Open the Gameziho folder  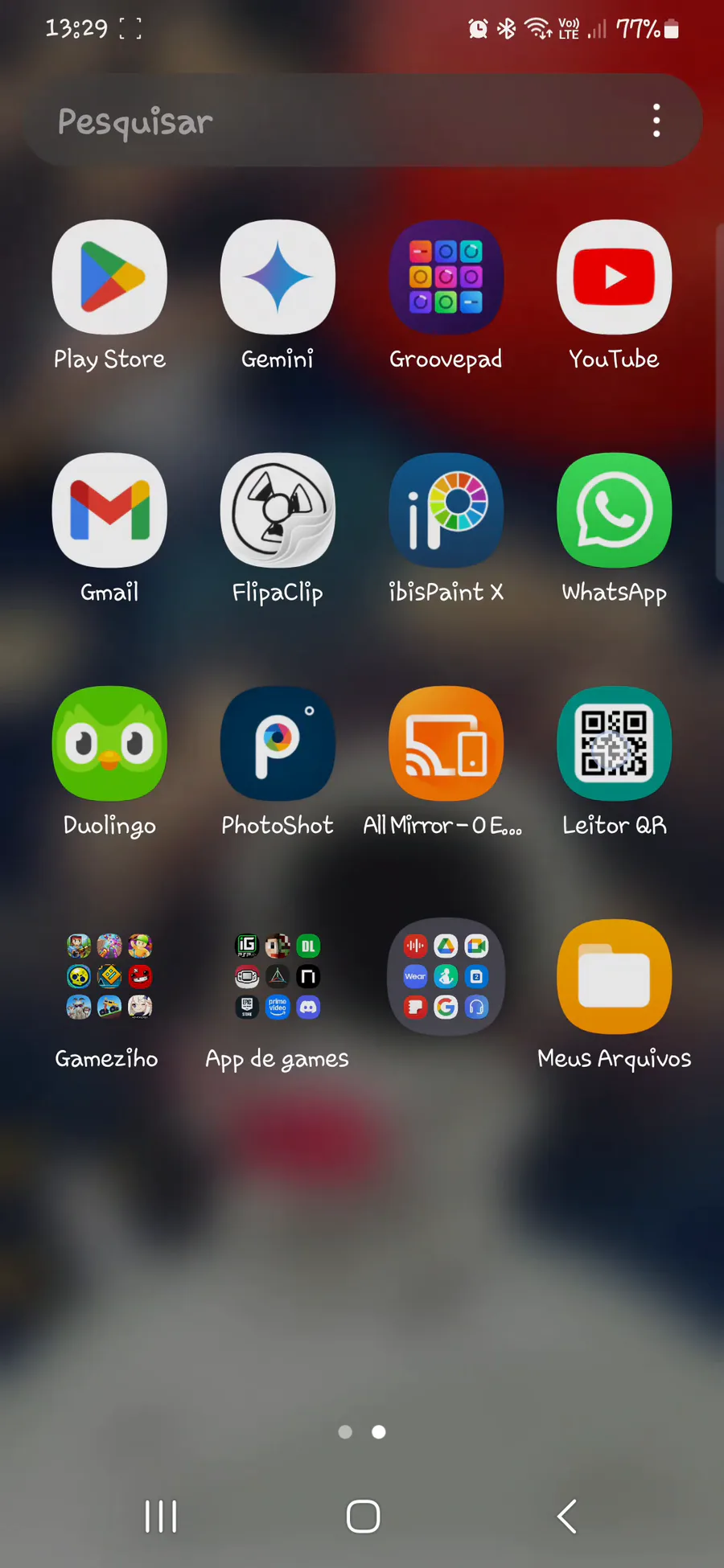(x=109, y=977)
